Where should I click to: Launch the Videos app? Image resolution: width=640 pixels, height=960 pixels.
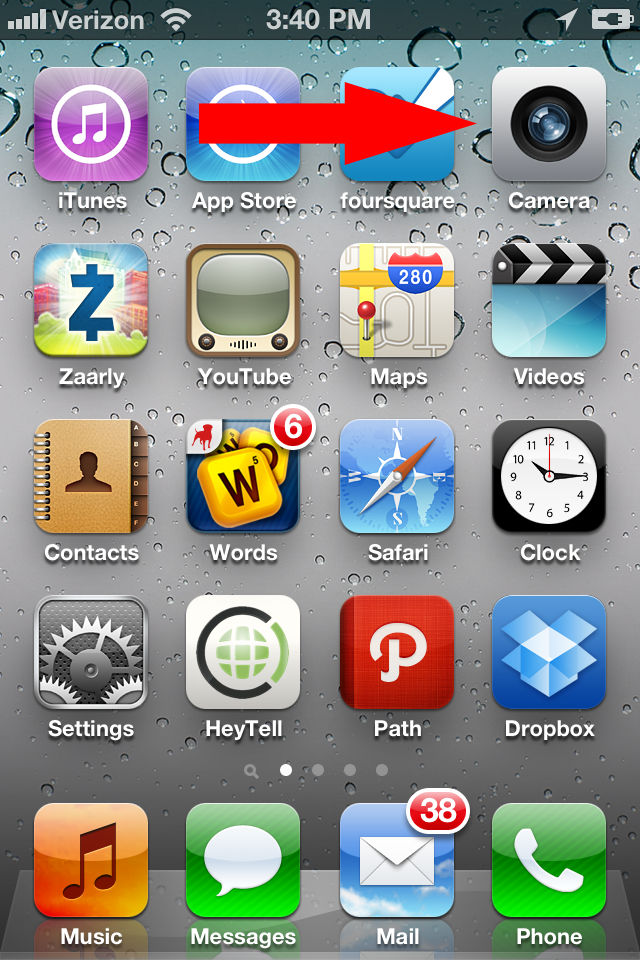[548, 301]
